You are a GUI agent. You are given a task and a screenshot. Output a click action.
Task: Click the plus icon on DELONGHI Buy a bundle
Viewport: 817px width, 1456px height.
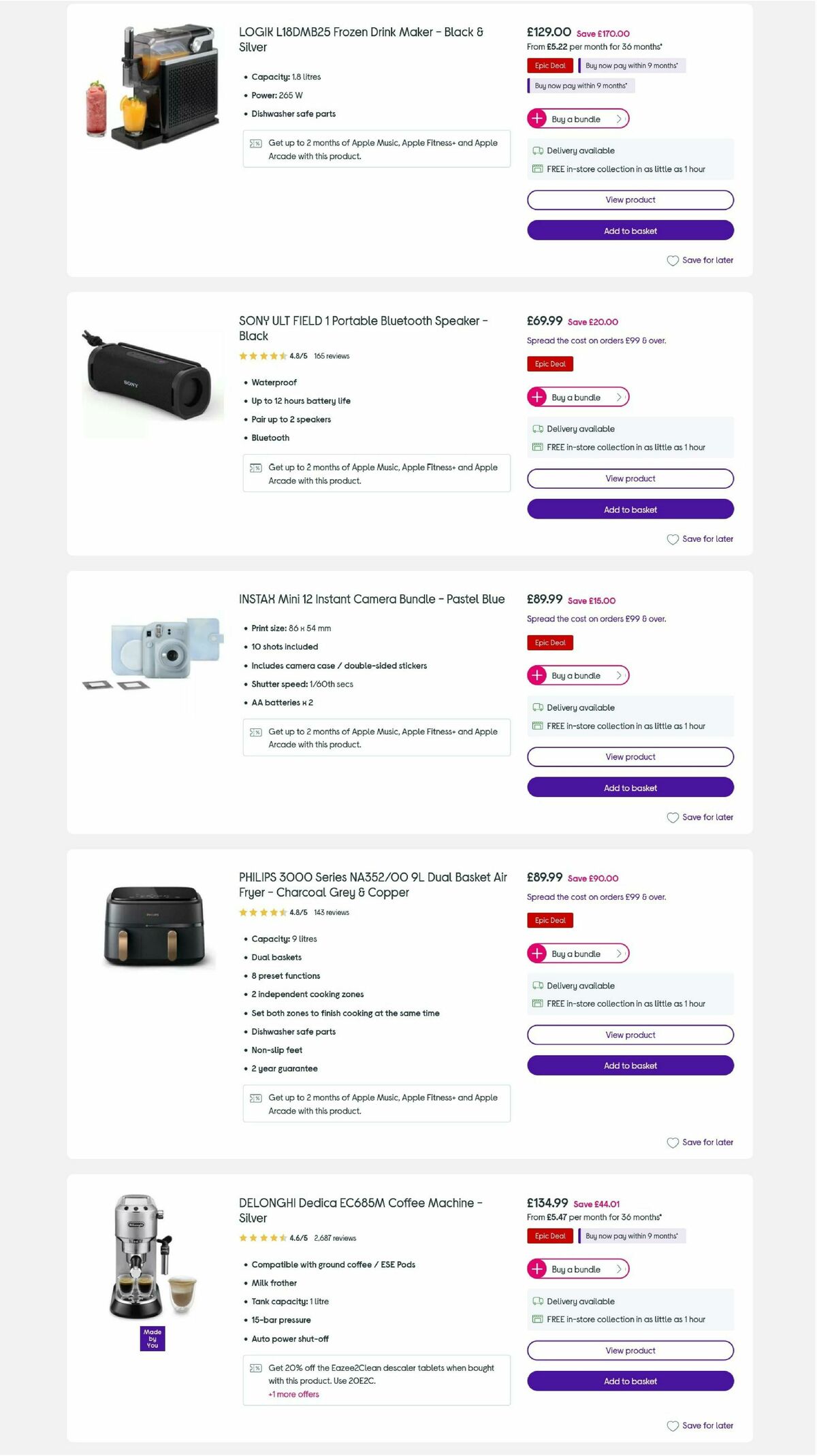[539, 1269]
